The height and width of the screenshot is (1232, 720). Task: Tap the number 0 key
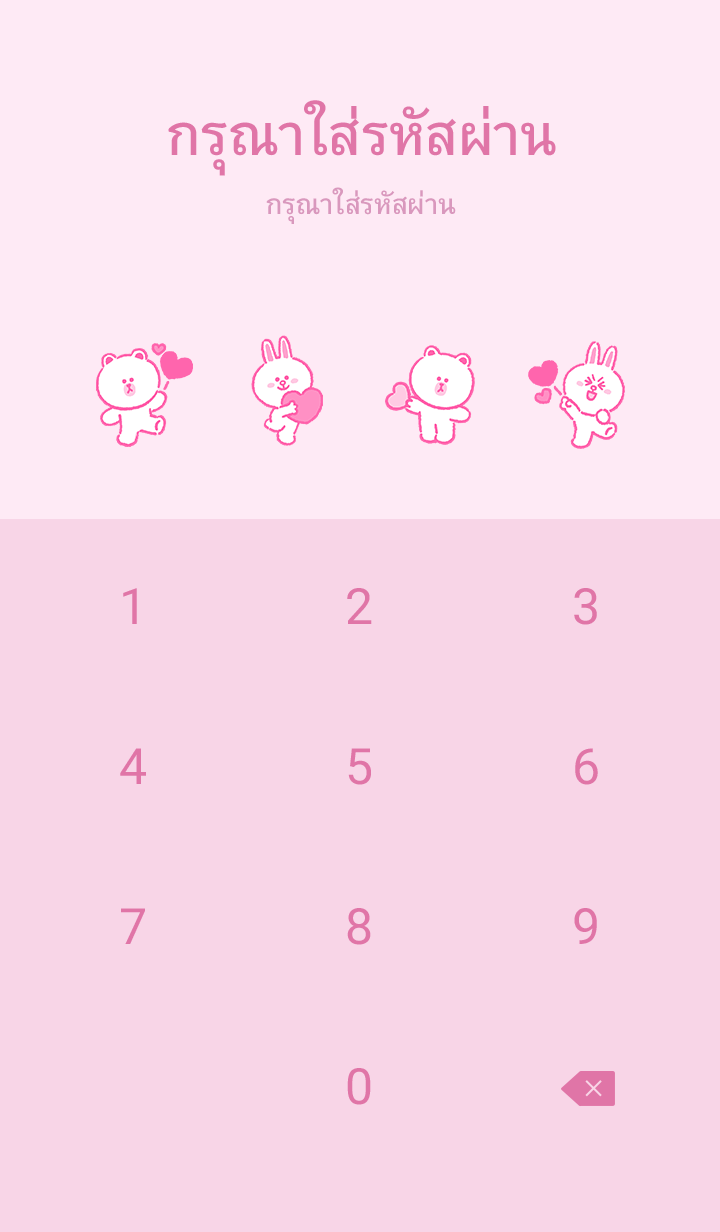[359, 1087]
